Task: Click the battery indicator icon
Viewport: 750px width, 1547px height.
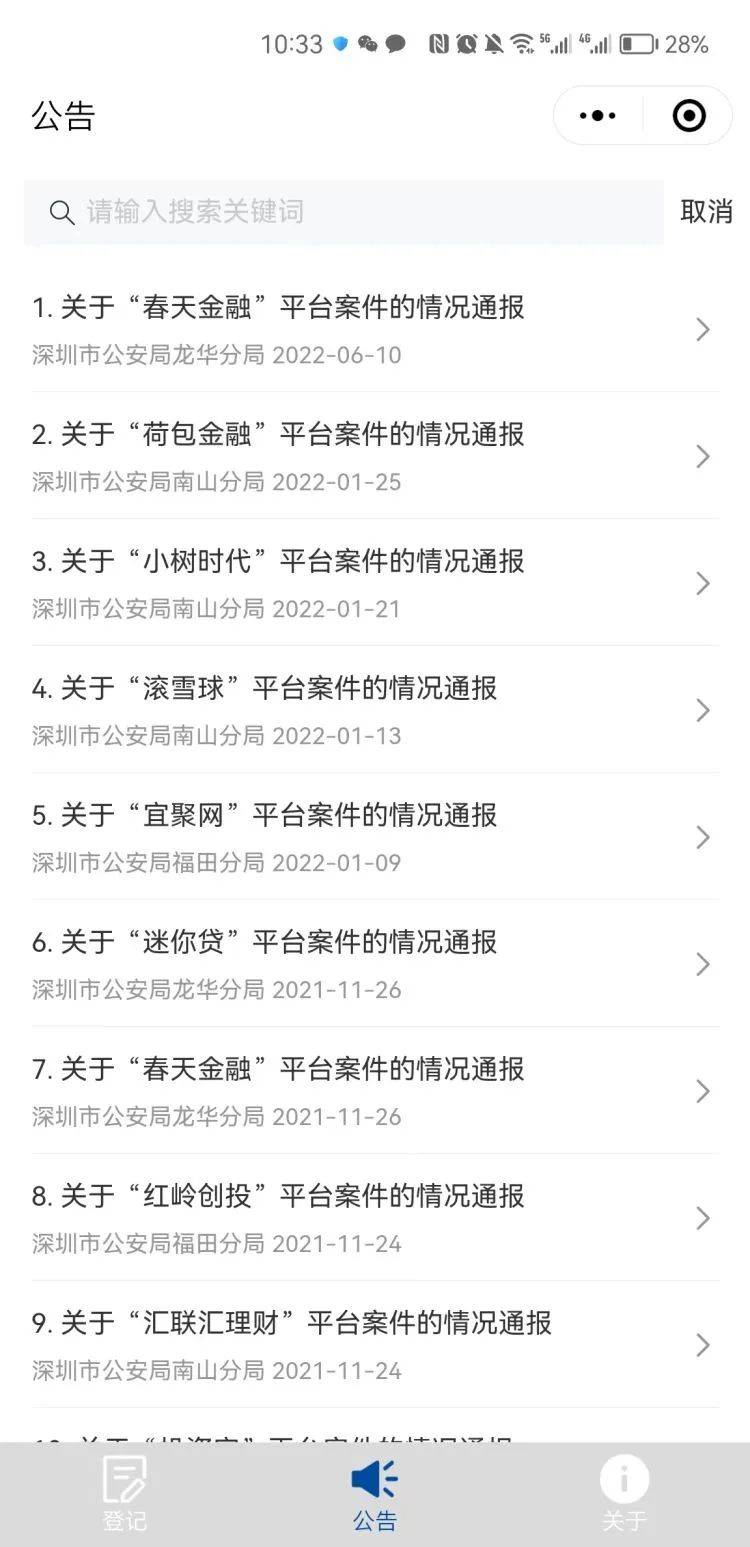Action: point(636,44)
